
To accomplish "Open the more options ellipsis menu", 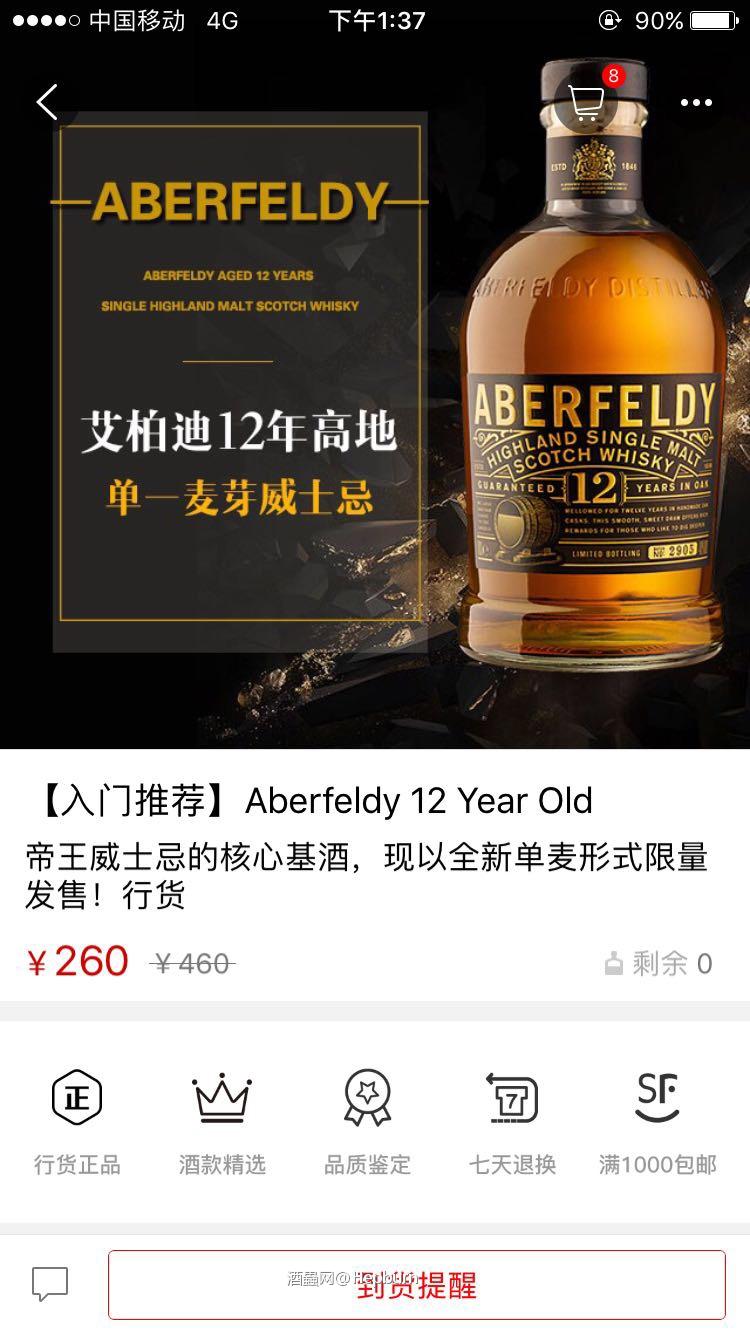I will coord(696,101).
